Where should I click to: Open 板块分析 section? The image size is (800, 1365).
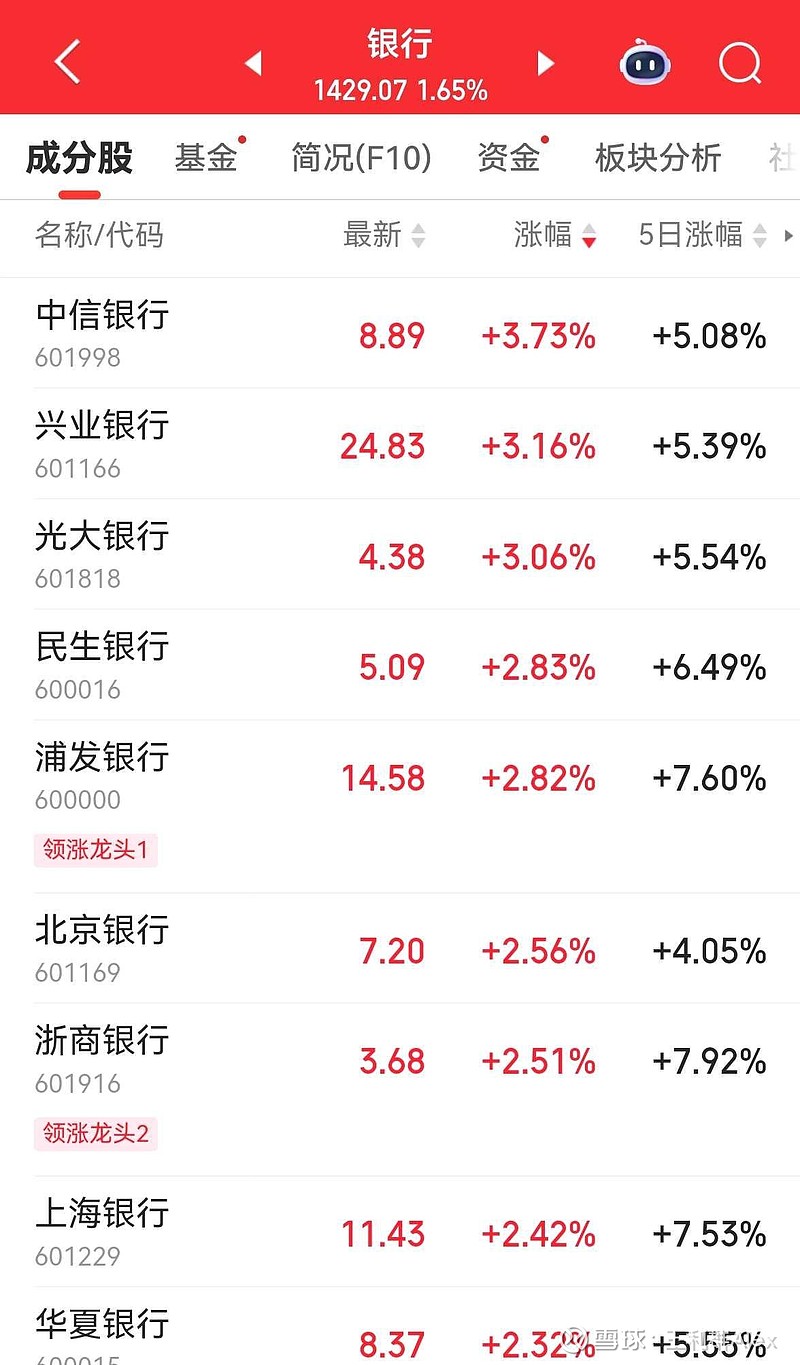pyautogui.click(x=657, y=158)
